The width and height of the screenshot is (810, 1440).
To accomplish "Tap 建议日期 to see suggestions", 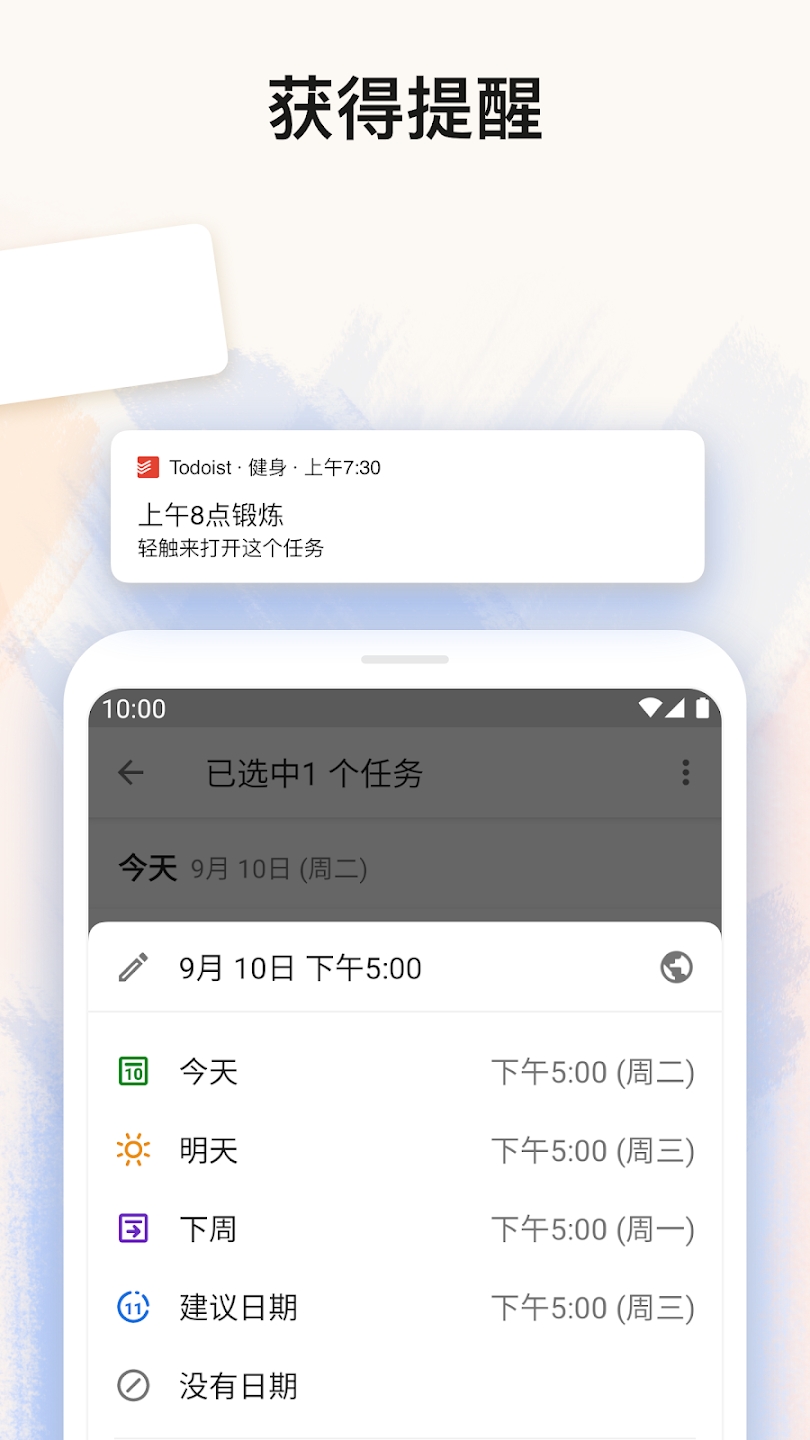I will (x=237, y=1307).
